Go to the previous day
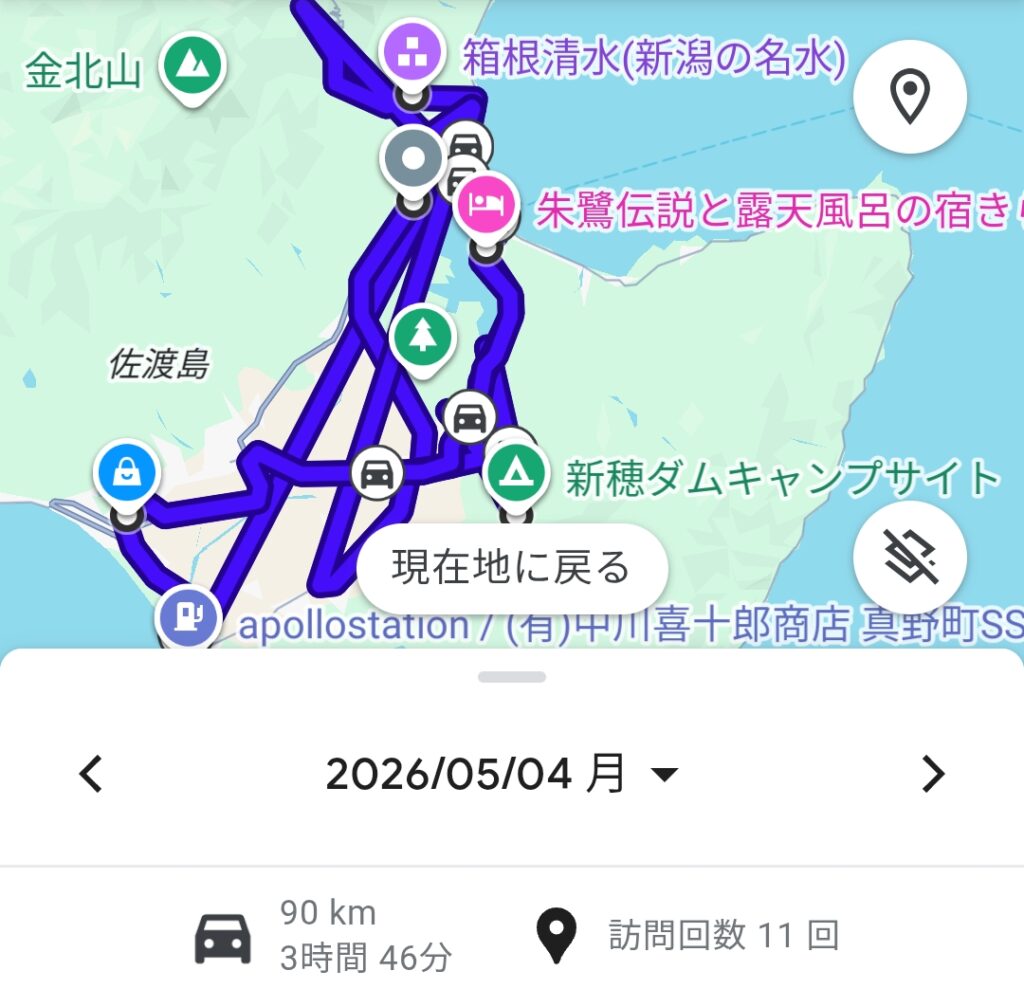The width and height of the screenshot is (1024, 989). point(90,774)
